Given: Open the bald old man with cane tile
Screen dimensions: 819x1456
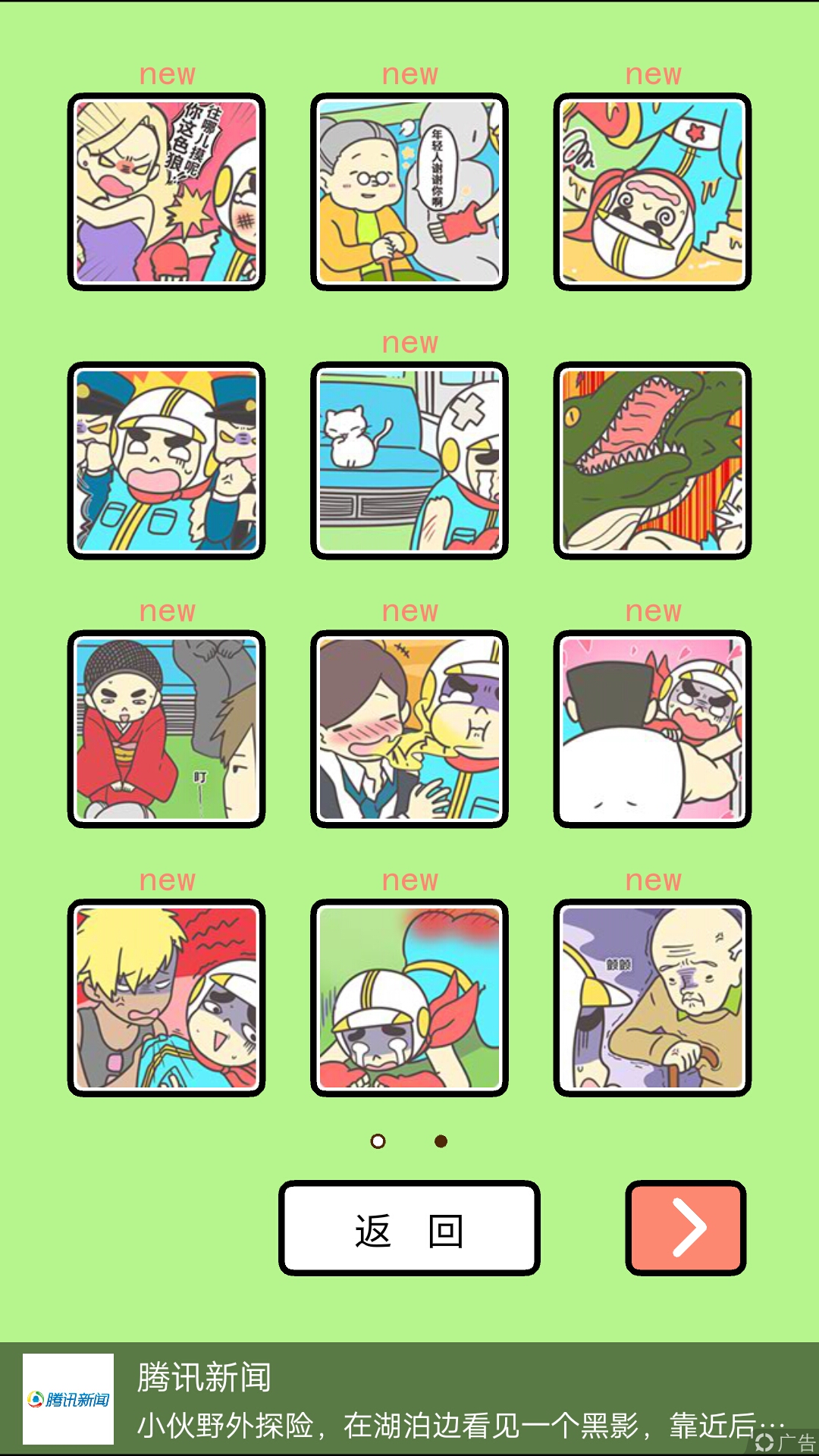Looking at the screenshot, I should pos(652,998).
